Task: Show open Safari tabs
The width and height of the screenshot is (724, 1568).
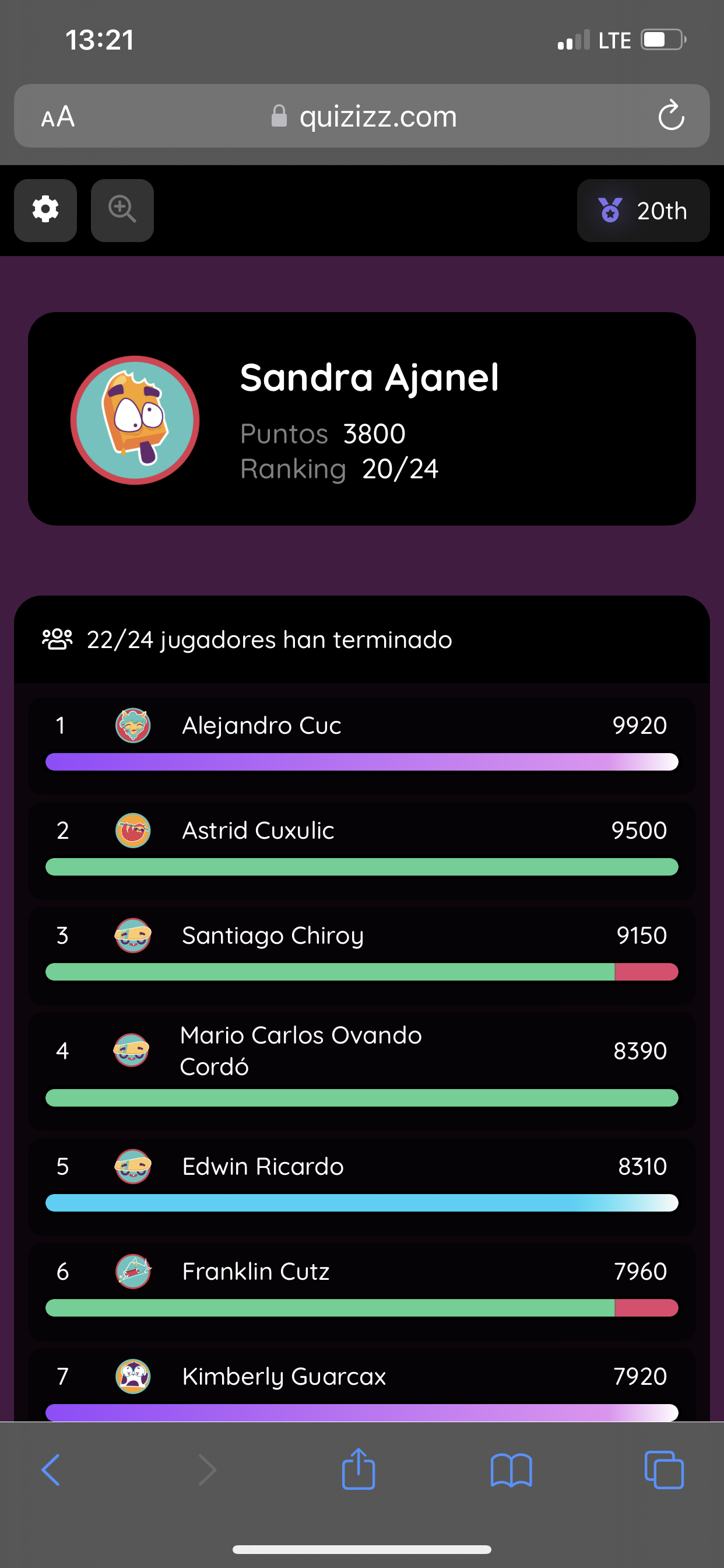Action: click(x=664, y=1470)
